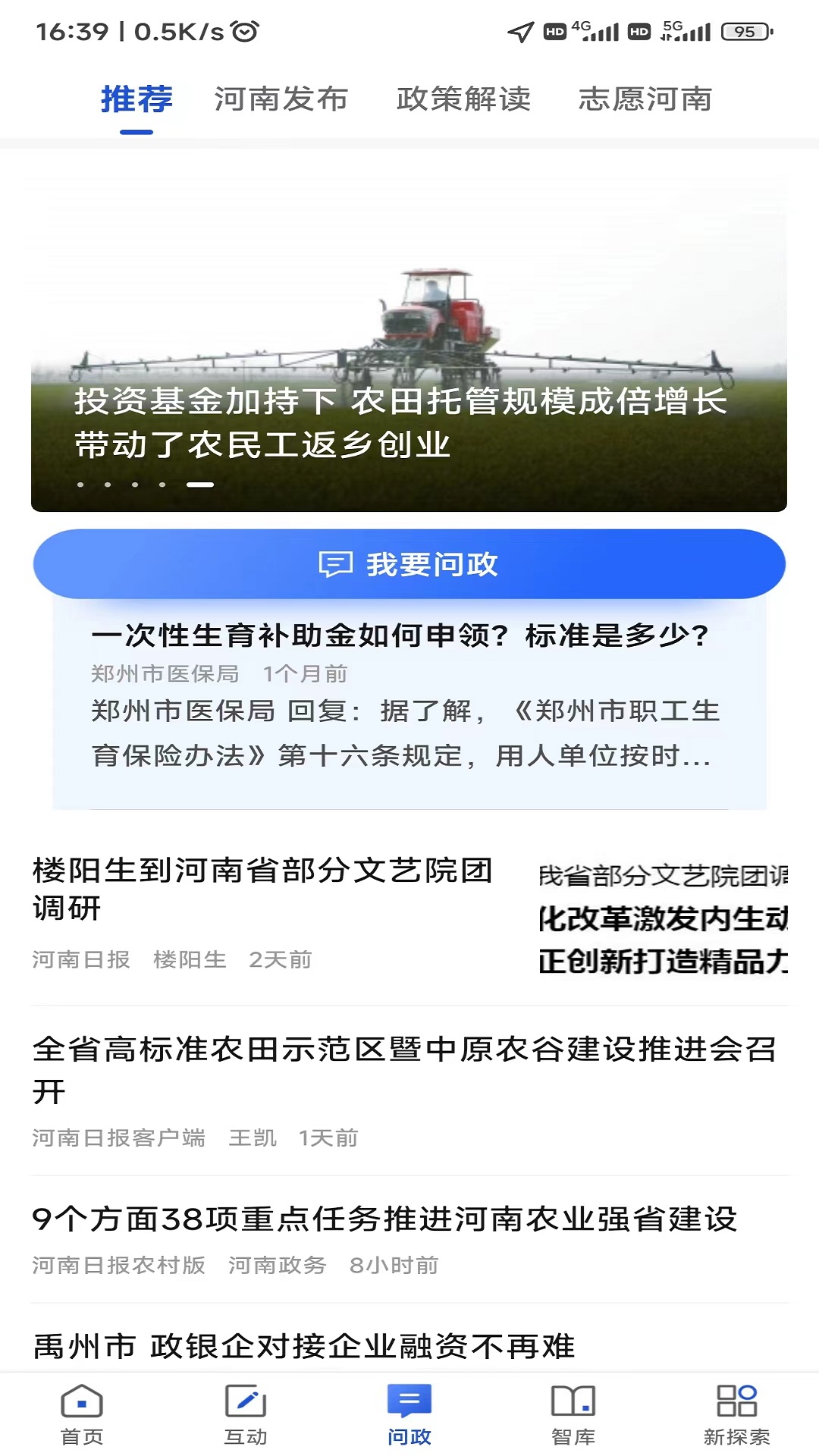Switch to the 推荐 tab
The width and height of the screenshot is (819, 1456).
tap(136, 99)
